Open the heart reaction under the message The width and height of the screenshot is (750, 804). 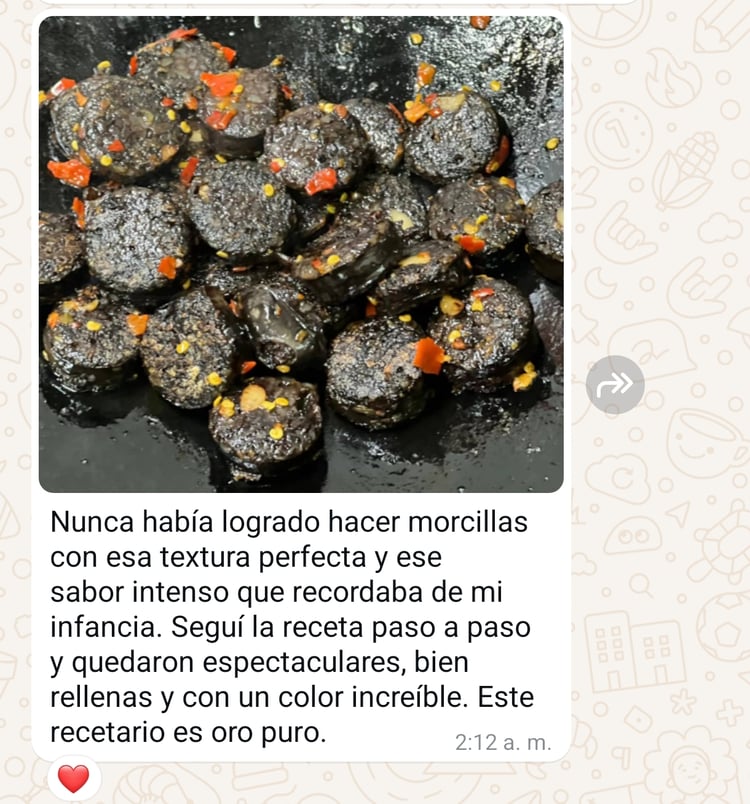pyautogui.click(x=73, y=778)
